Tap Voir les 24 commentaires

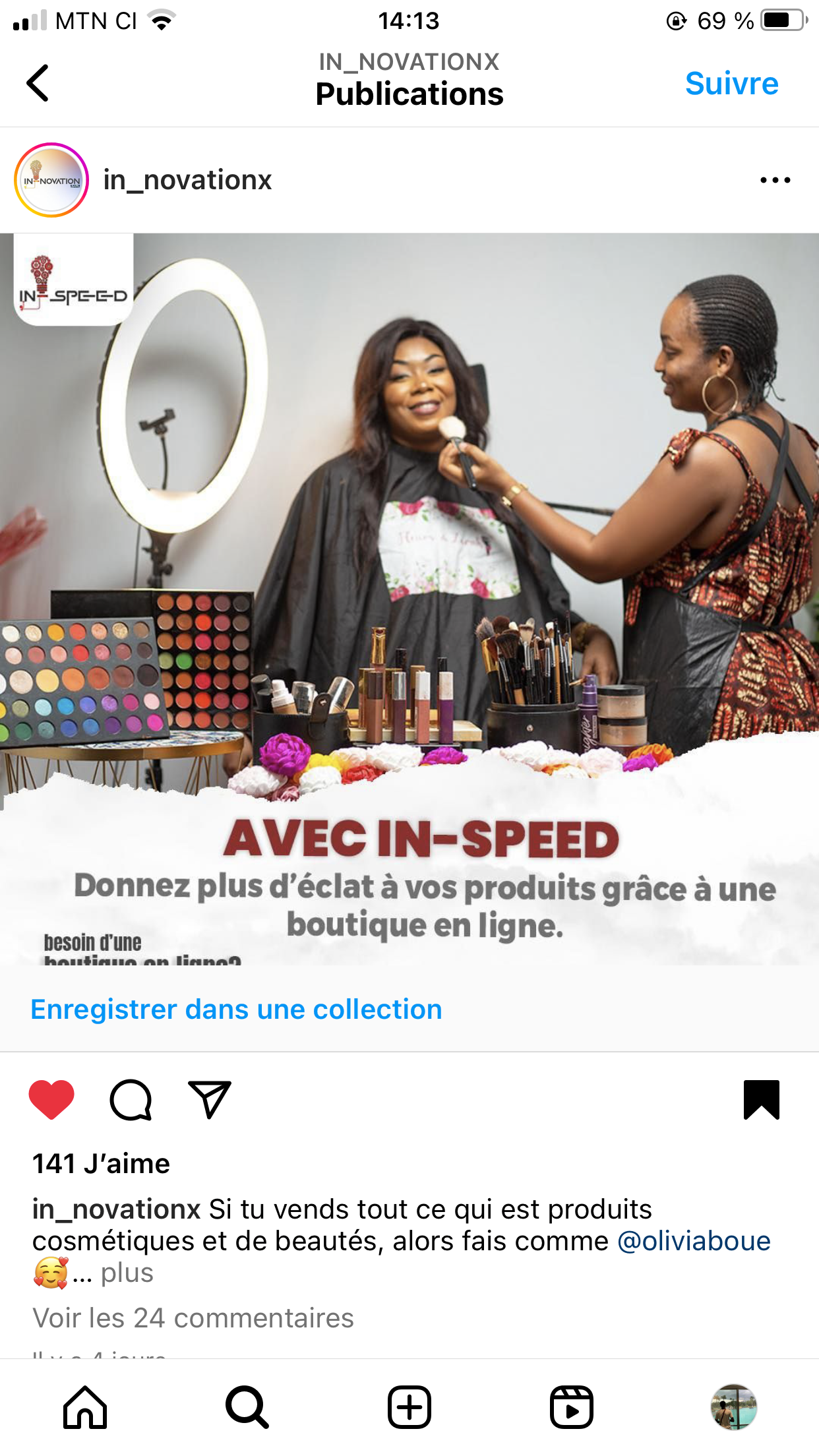[193, 1318]
